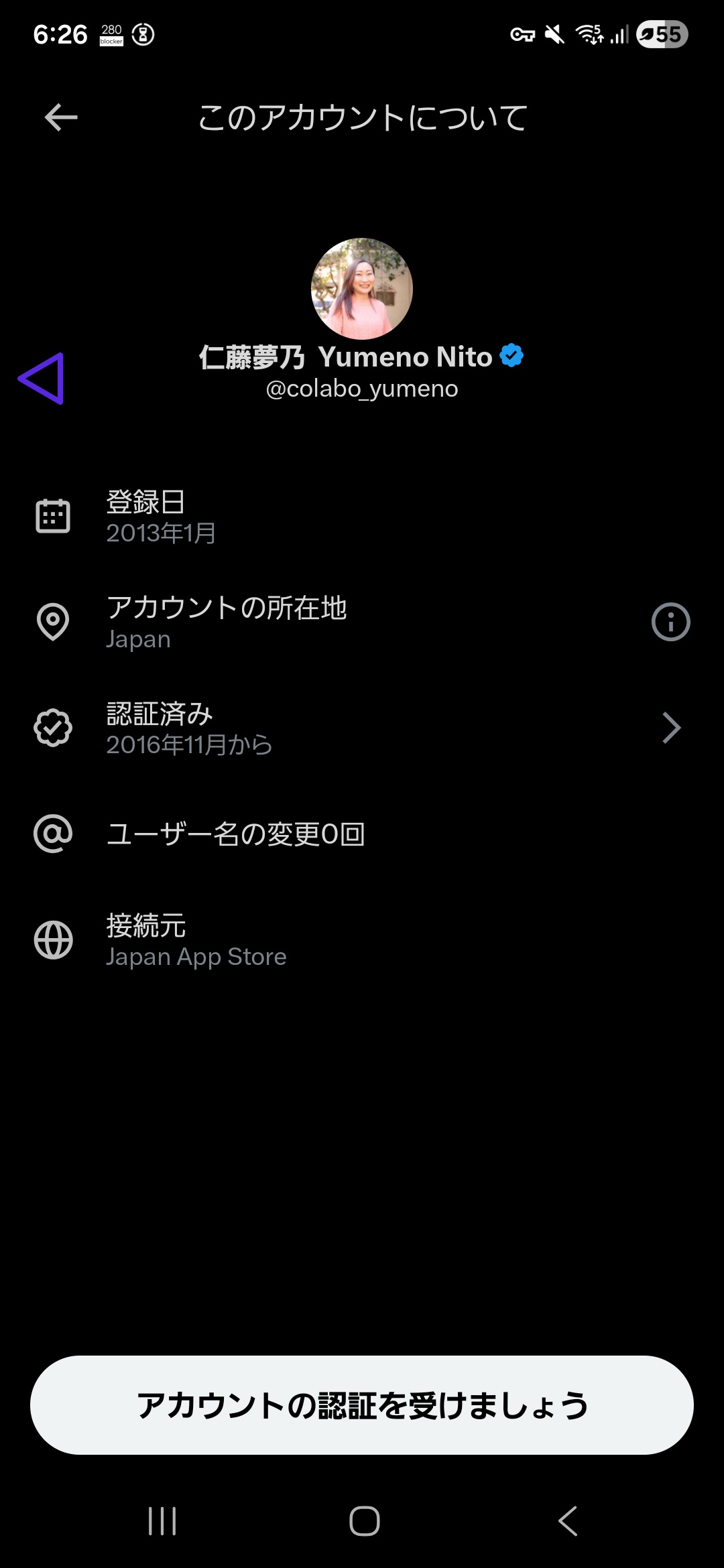Open the info icon beside アカウントの所在地
Screen dimensions: 724x1568
(670, 622)
